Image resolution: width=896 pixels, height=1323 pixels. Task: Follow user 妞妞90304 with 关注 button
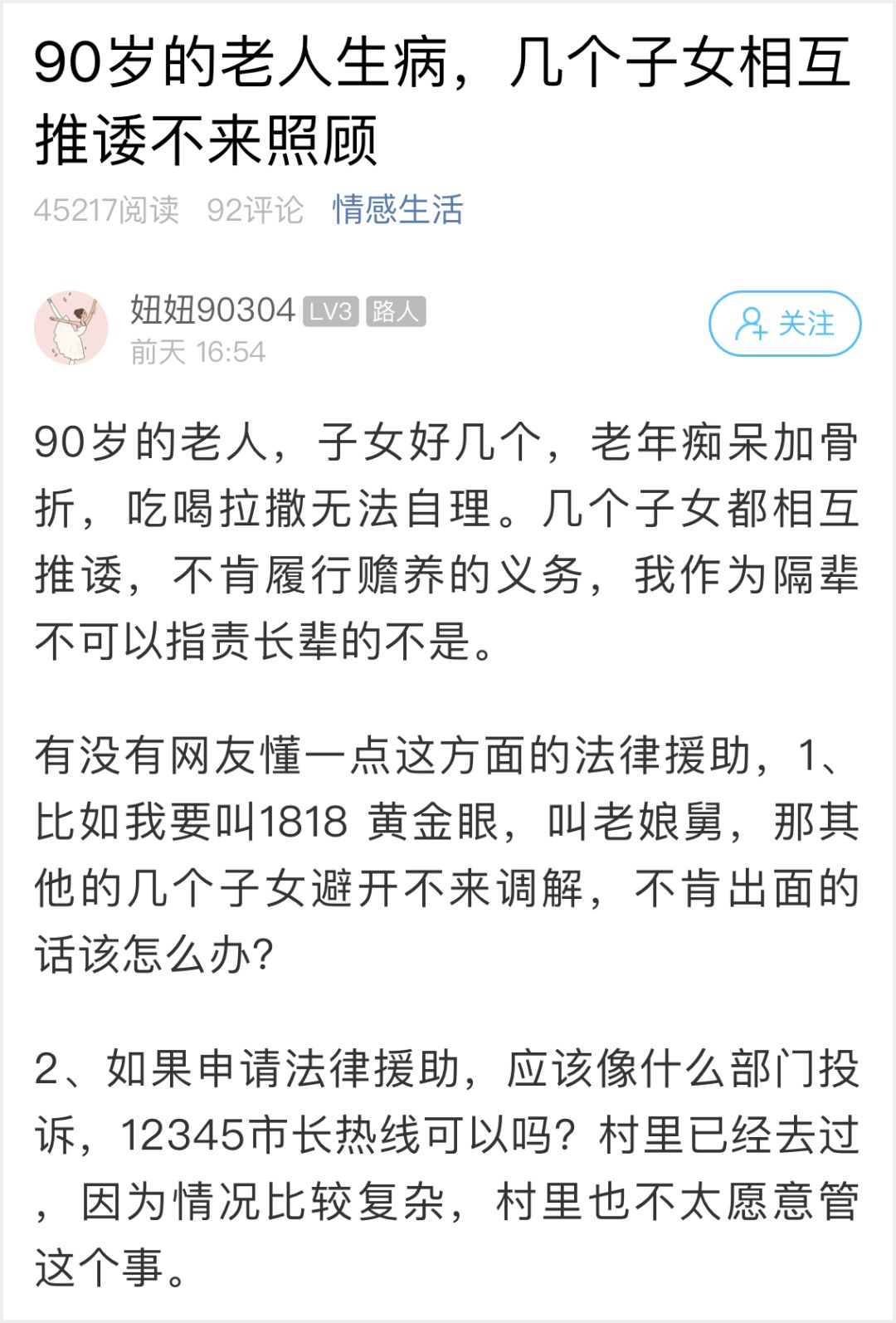pyautogui.click(x=784, y=324)
